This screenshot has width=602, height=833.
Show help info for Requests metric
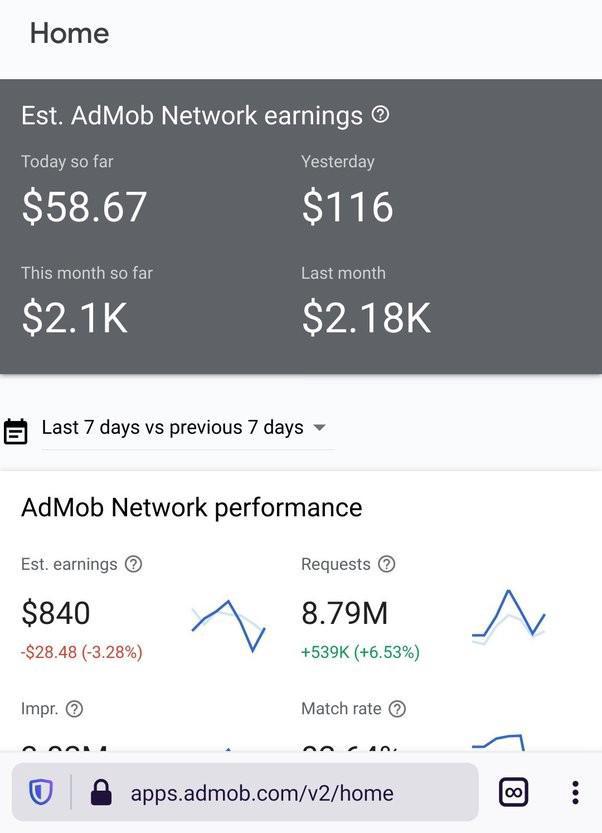(x=387, y=564)
